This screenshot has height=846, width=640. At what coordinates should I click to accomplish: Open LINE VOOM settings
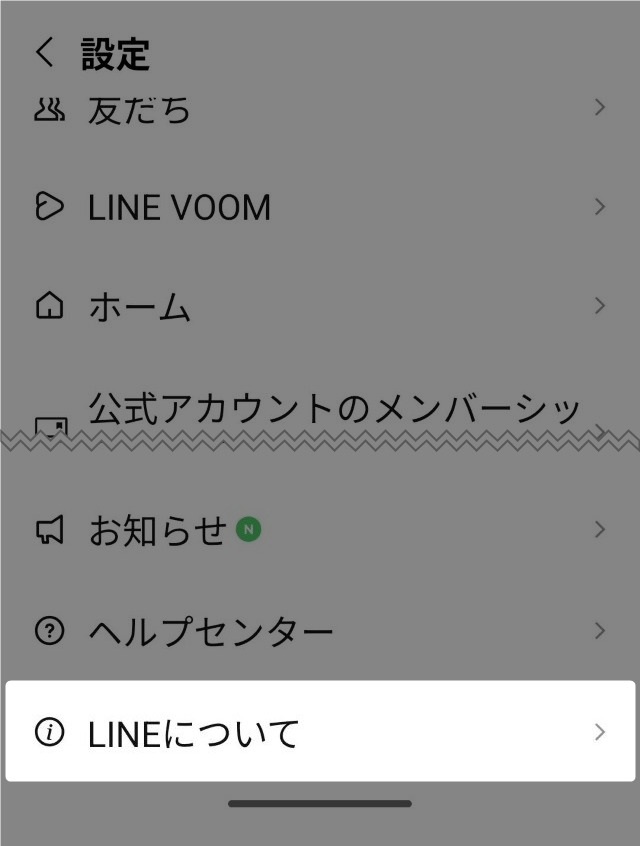(x=320, y=207)
